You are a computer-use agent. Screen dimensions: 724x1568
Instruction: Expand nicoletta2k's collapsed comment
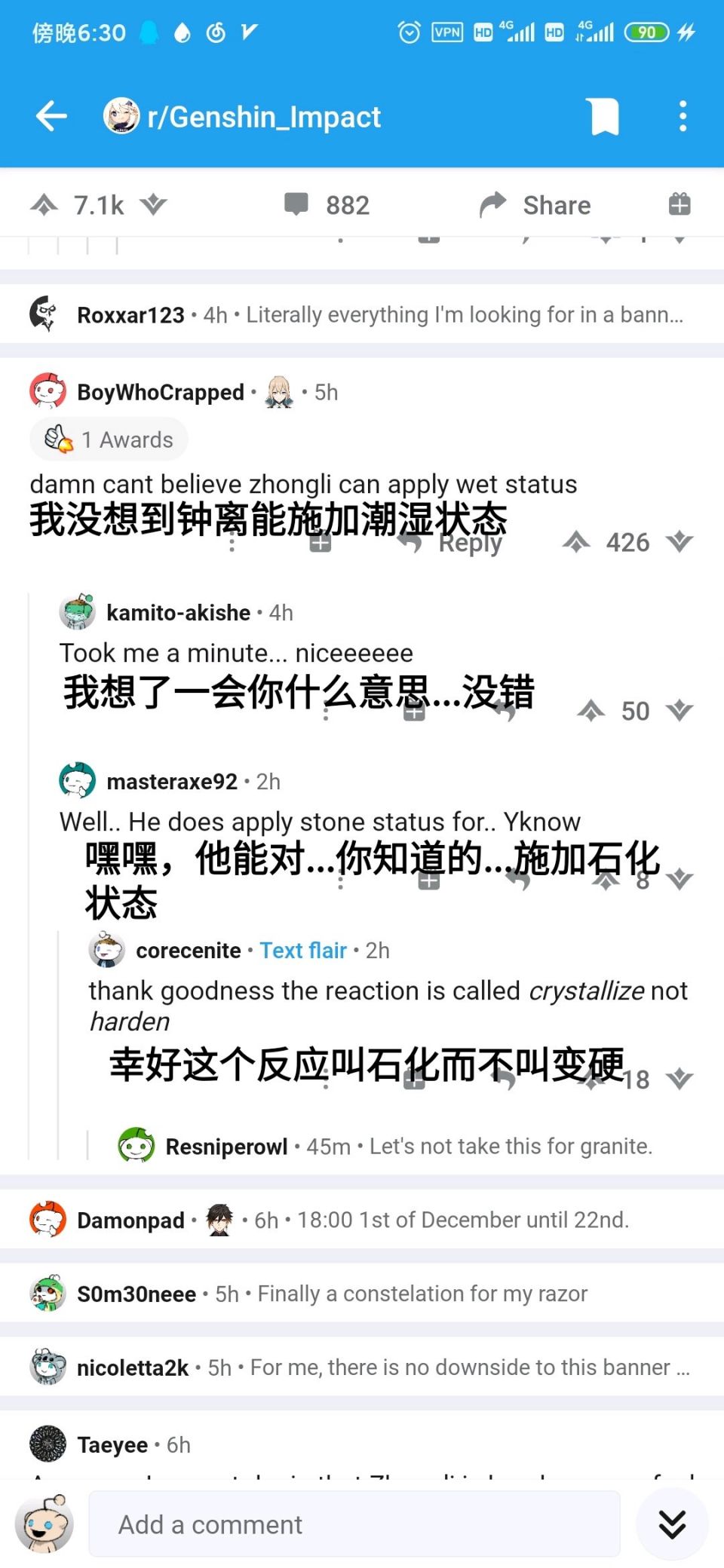pos(362,1367)
